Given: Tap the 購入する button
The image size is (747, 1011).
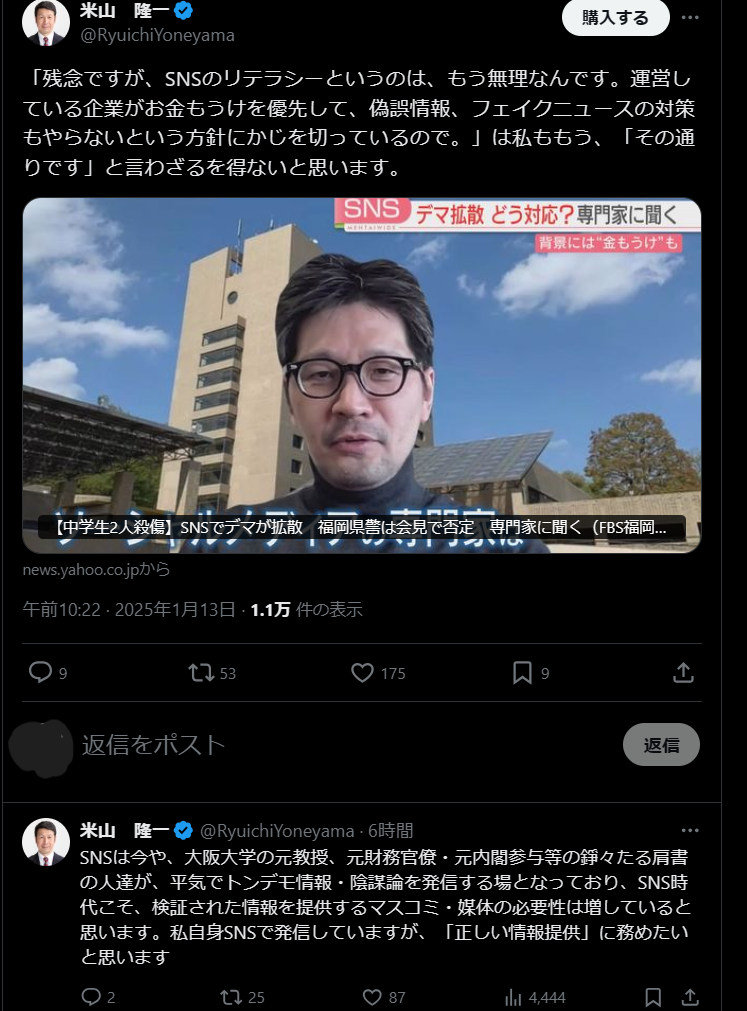Looking at the screenshot, I should point(615,17).
